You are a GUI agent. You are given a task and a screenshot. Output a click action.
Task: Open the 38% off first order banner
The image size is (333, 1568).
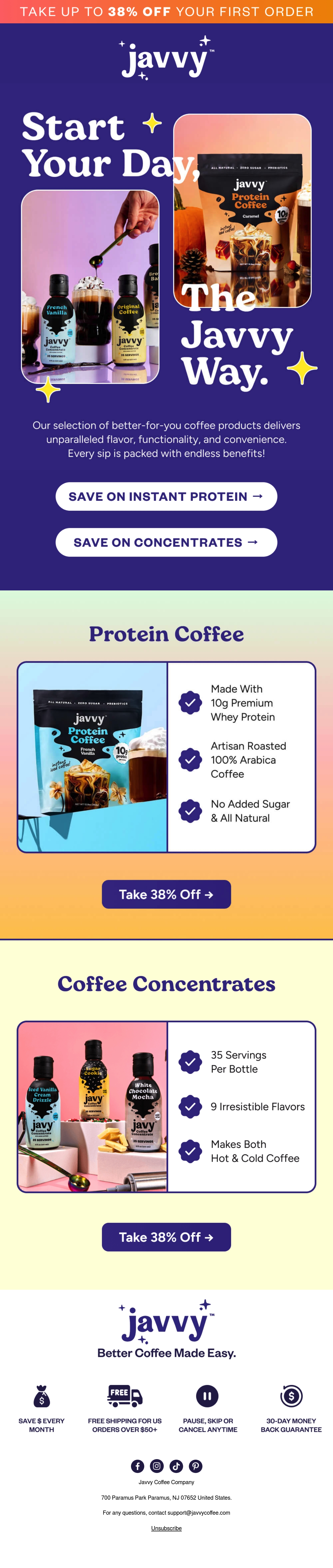tap(167, 12)
